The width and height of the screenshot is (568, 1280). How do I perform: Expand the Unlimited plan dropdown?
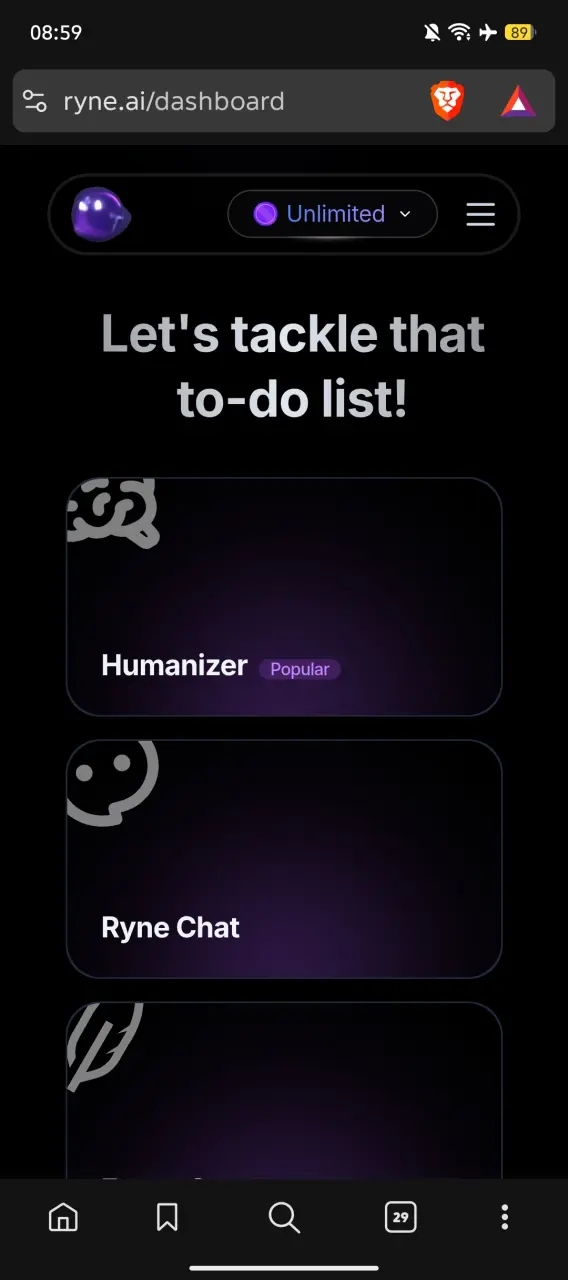point(333,214)
